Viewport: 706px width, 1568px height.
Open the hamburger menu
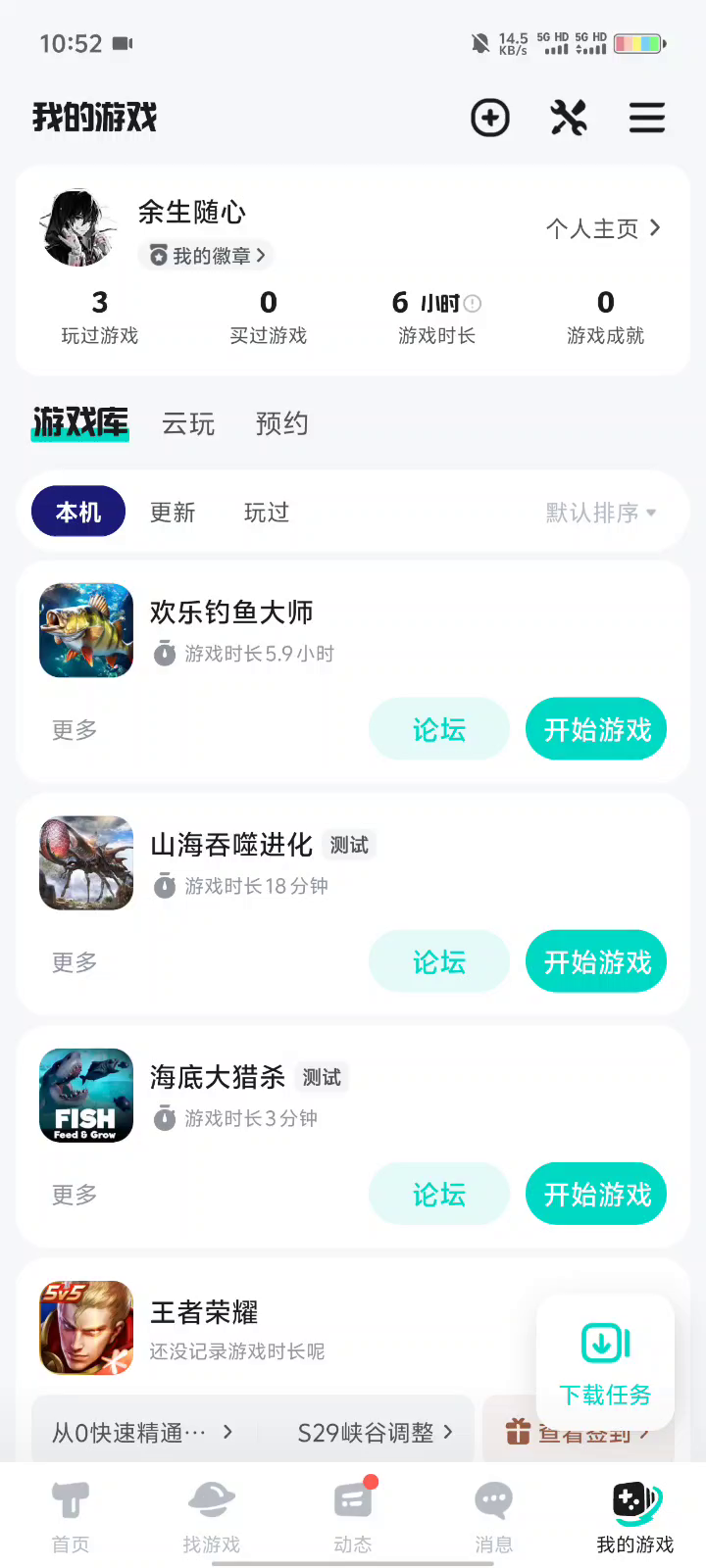click(647, 119)
